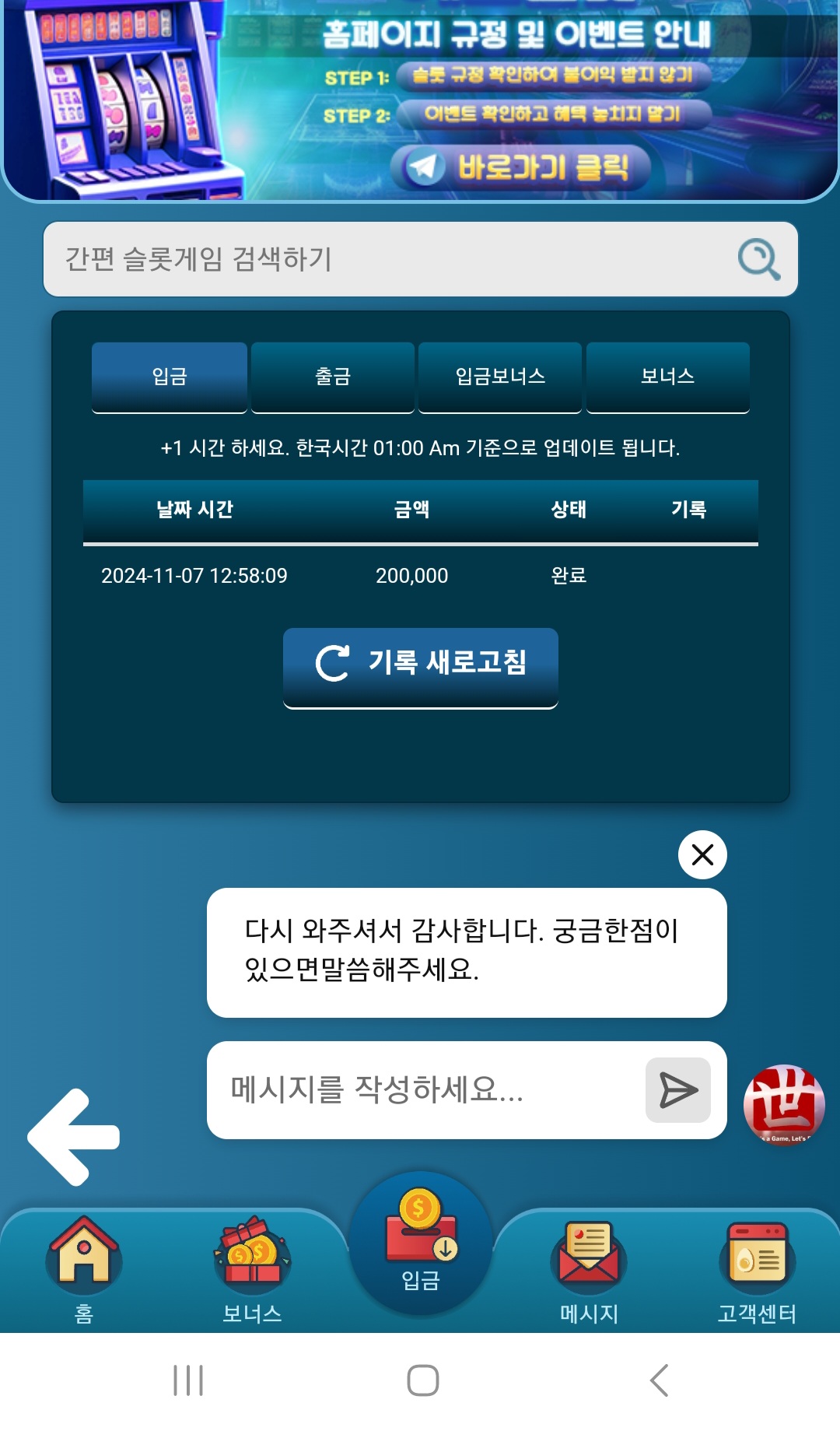Image resolution: width=840 pixels, height=1431 pixels.
Task: Tap the red chat avatar icon
Action: click(x=784, y=1104)
